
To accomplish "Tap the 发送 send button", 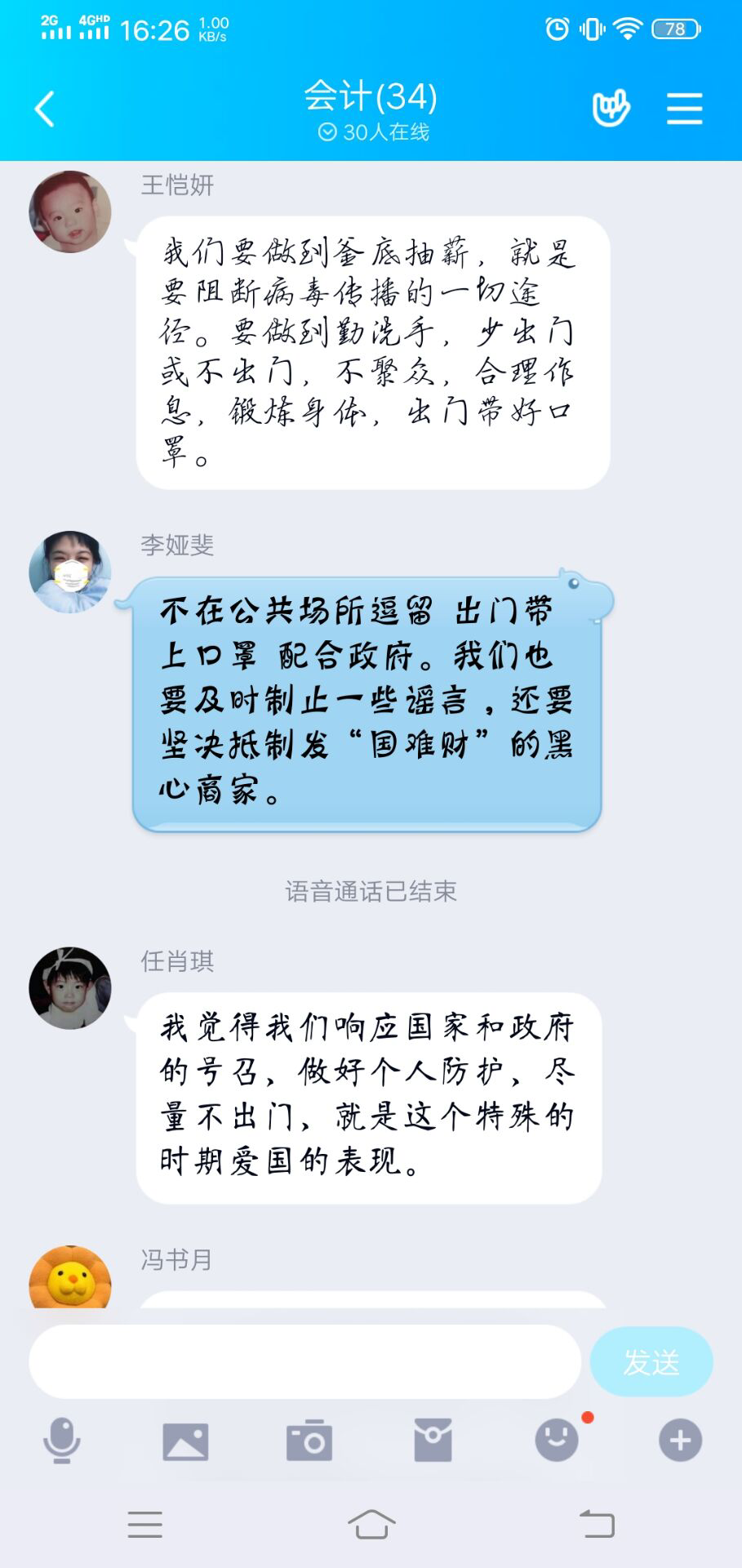I will [x=651, y=1361].
